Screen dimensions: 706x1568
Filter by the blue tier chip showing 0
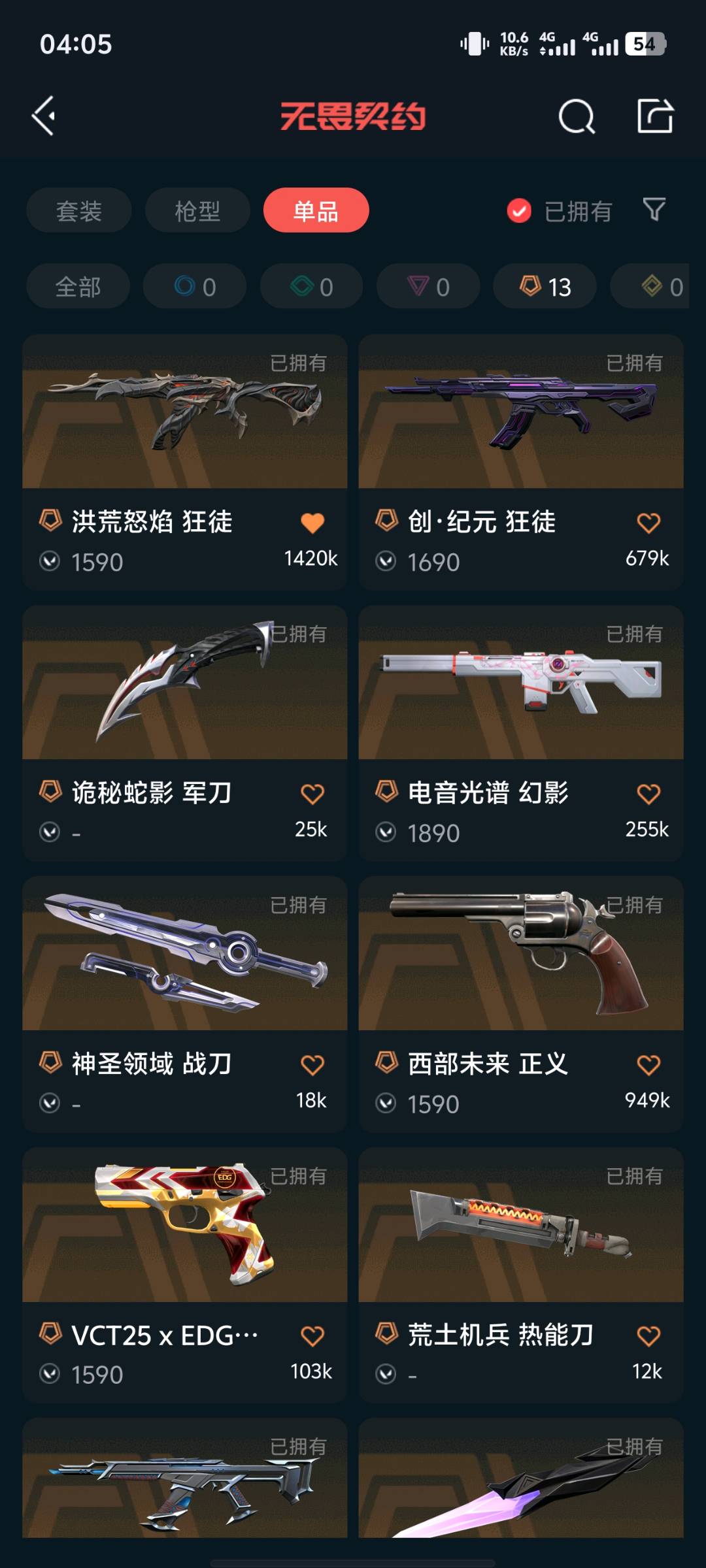[195, 286]
